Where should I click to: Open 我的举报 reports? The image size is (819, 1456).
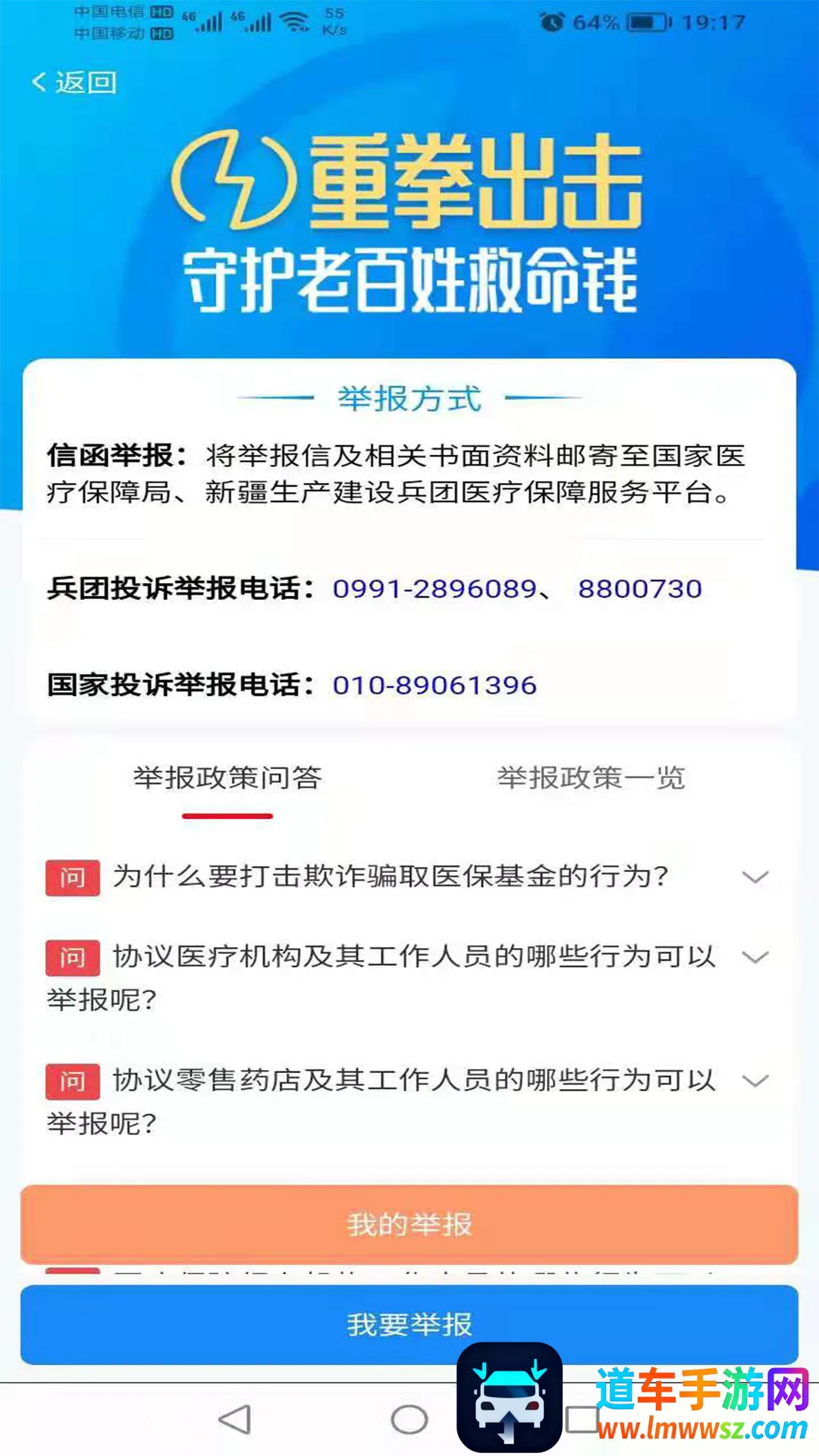(x=409, y=1224)
